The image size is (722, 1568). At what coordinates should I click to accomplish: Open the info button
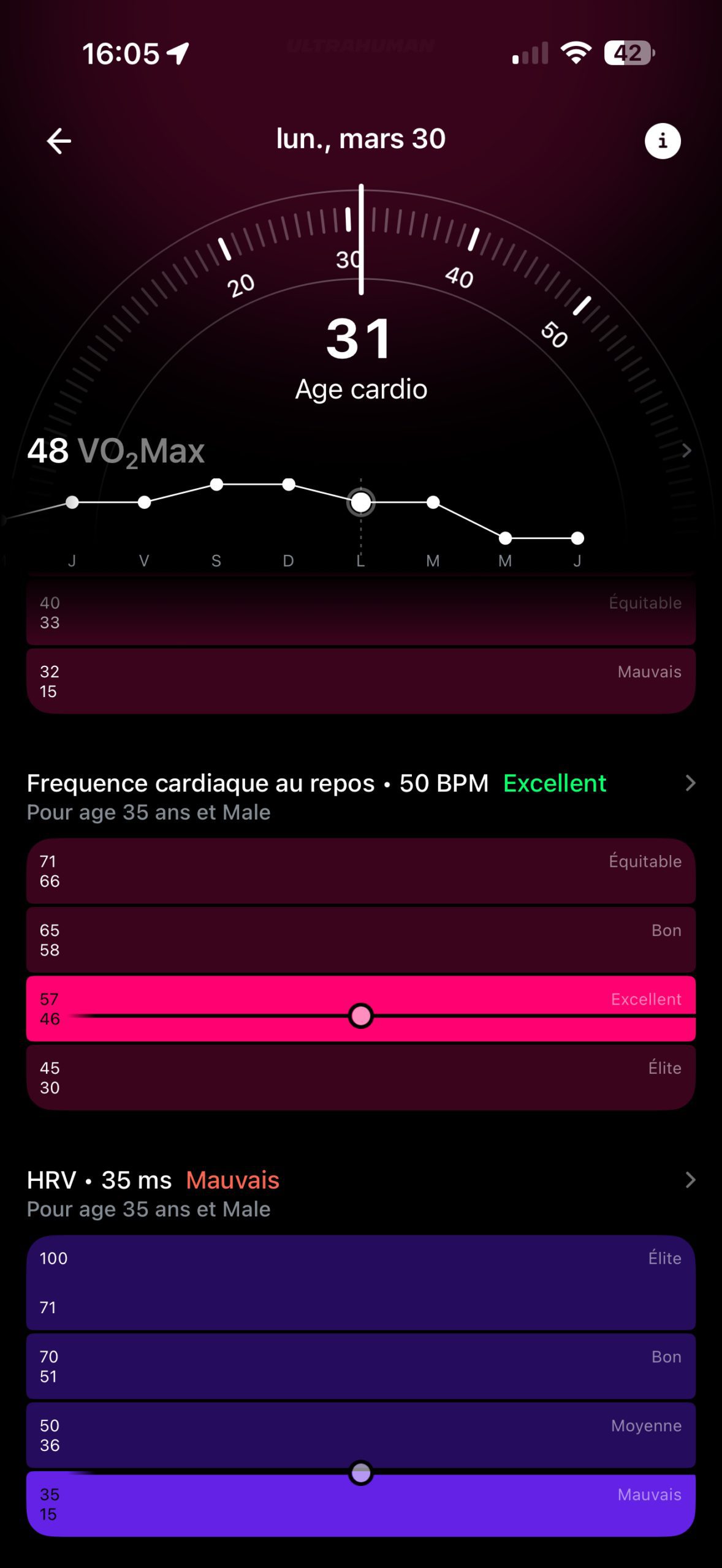click(663, 141)
